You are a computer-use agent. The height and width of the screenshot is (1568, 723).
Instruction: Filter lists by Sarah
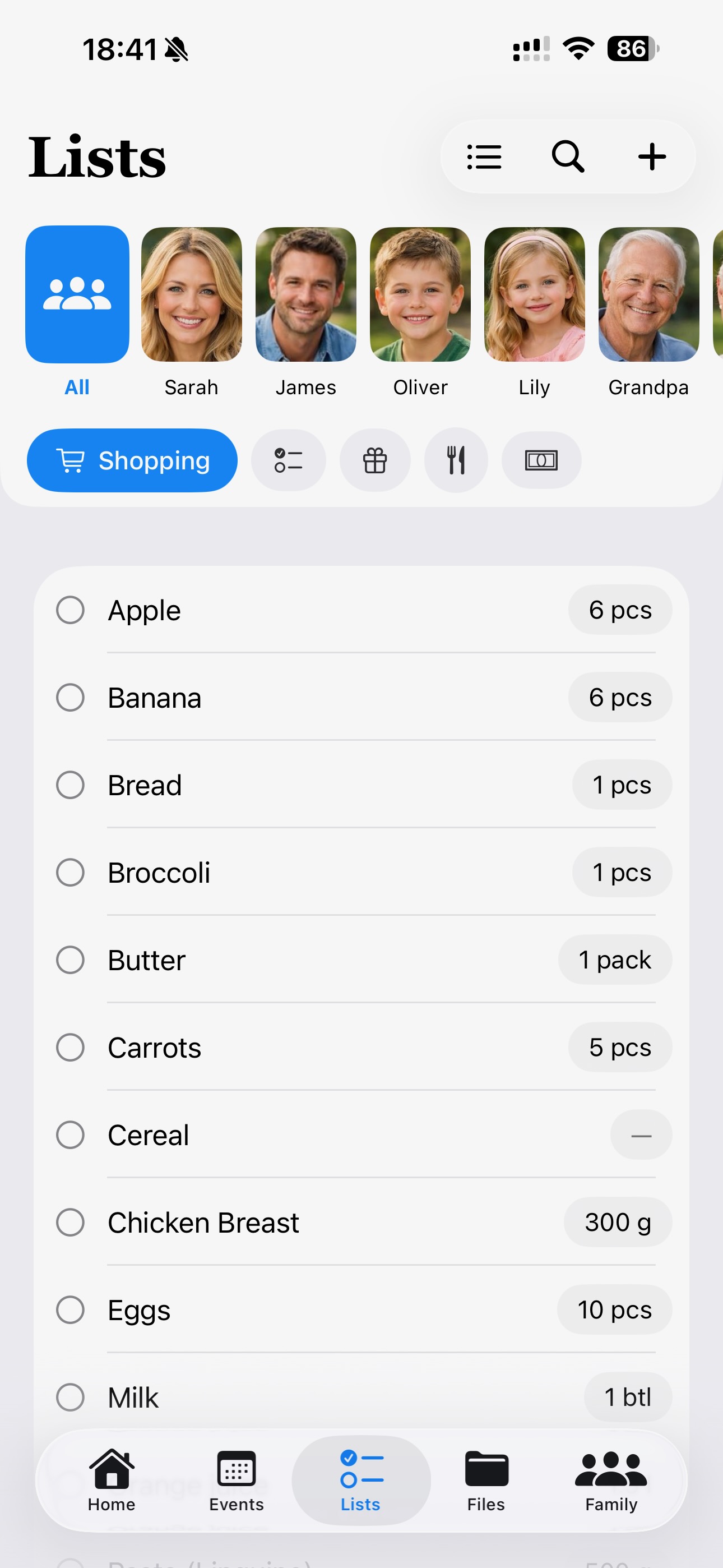pos(191,295)
